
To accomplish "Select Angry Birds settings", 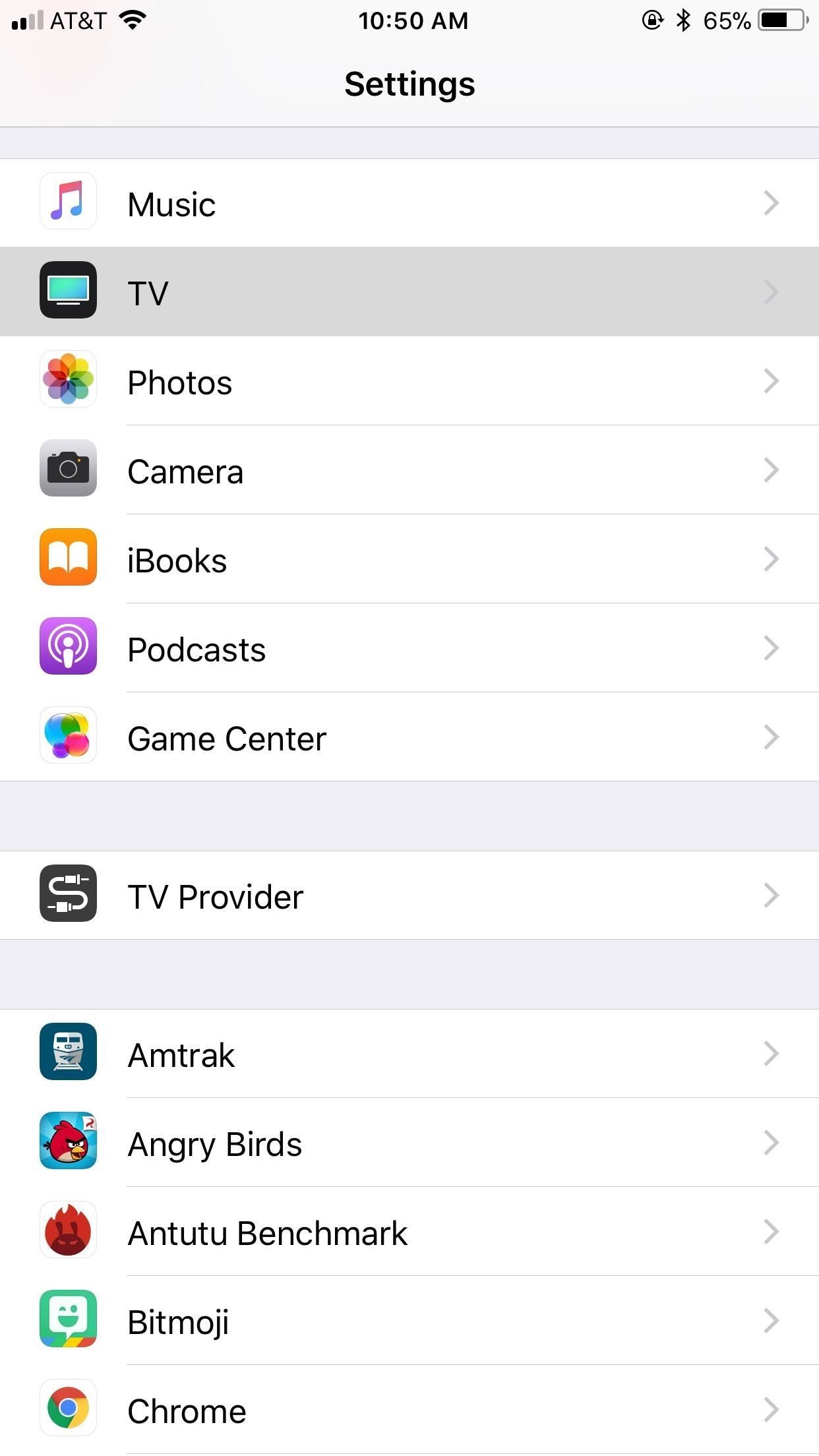I will pyautogui.click(x=409, y=1143).
